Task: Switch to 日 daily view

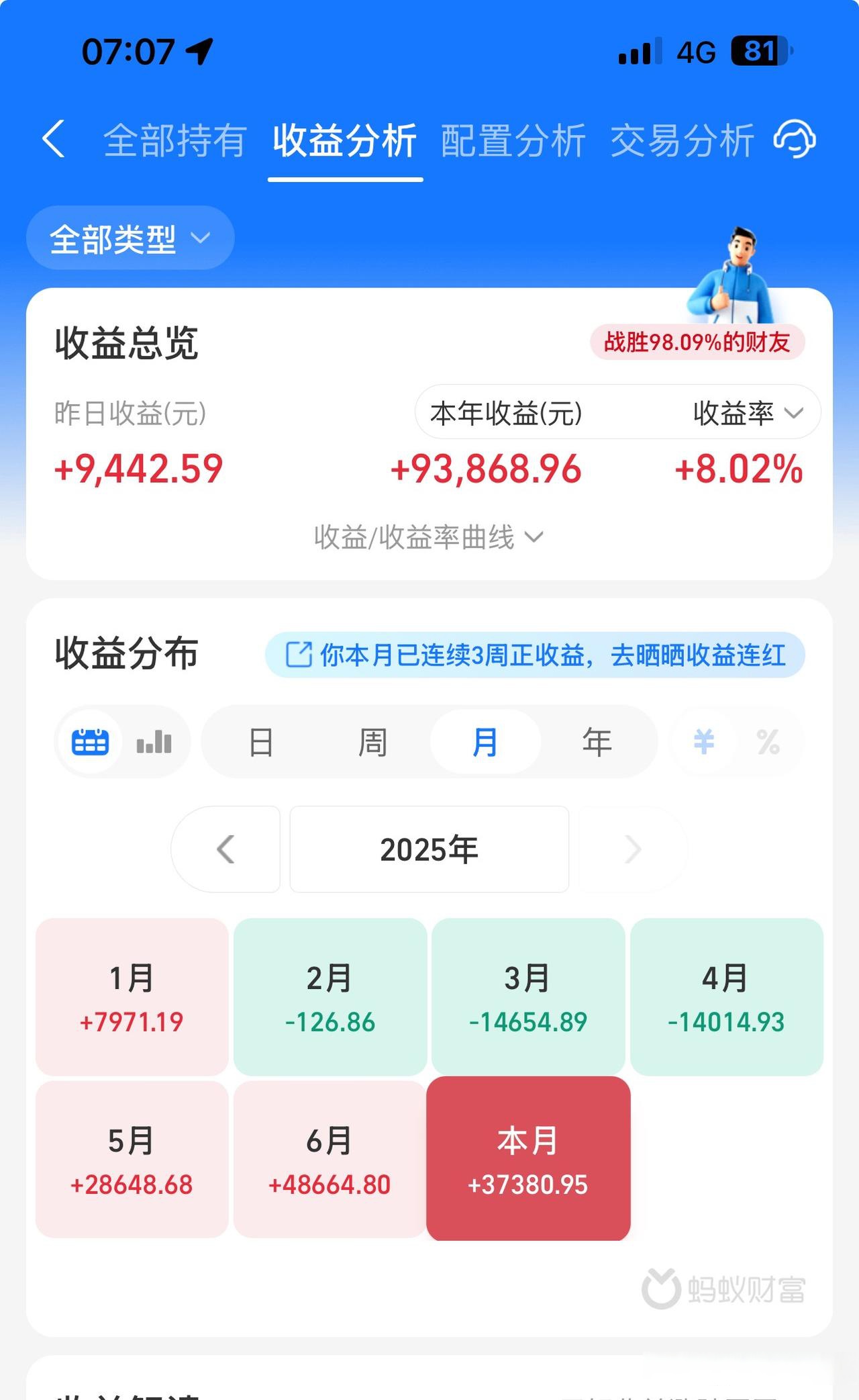Action: pyautogui.click(x=262, y=741)
